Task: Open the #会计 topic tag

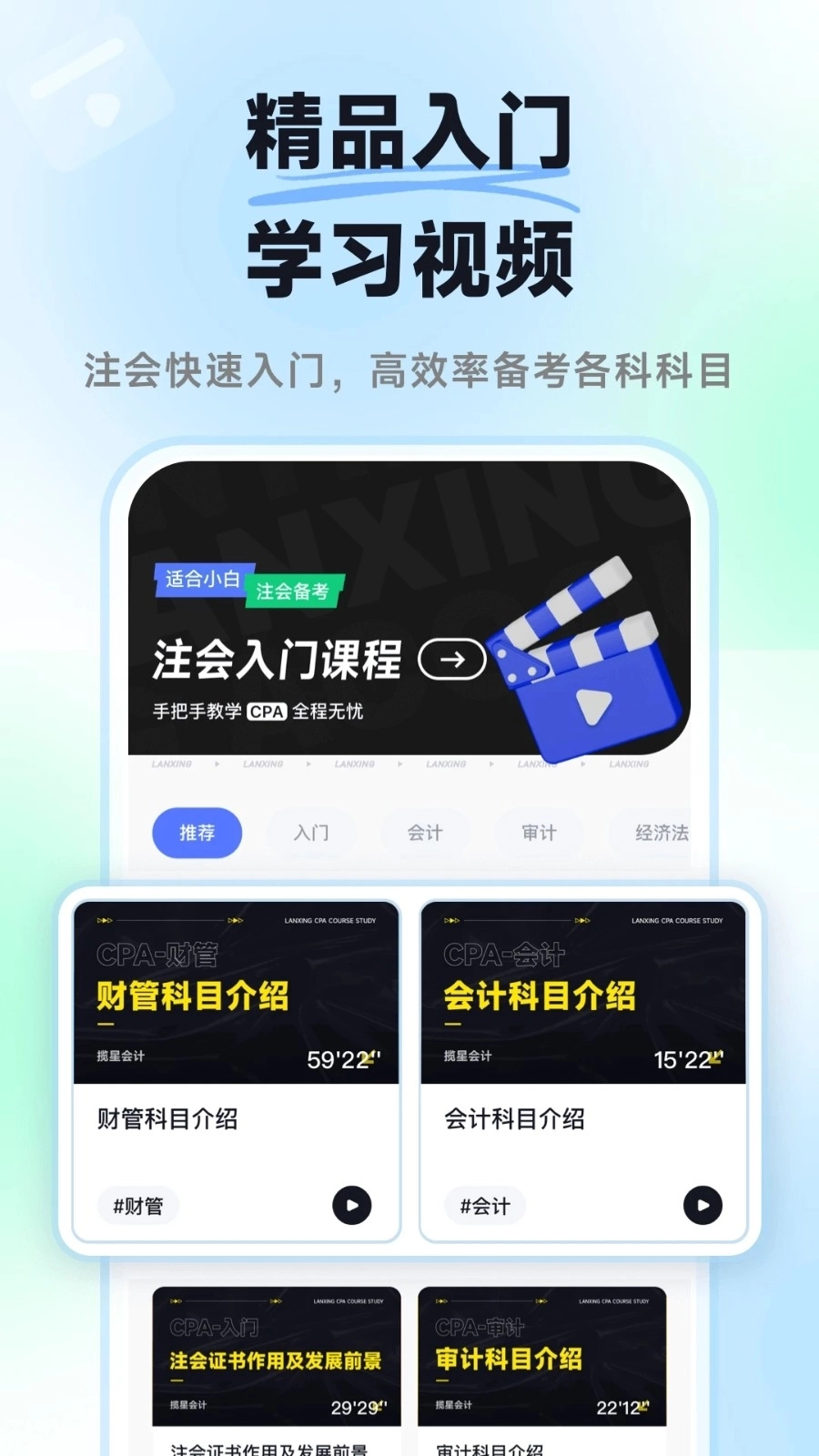Action: [484, 1205]
